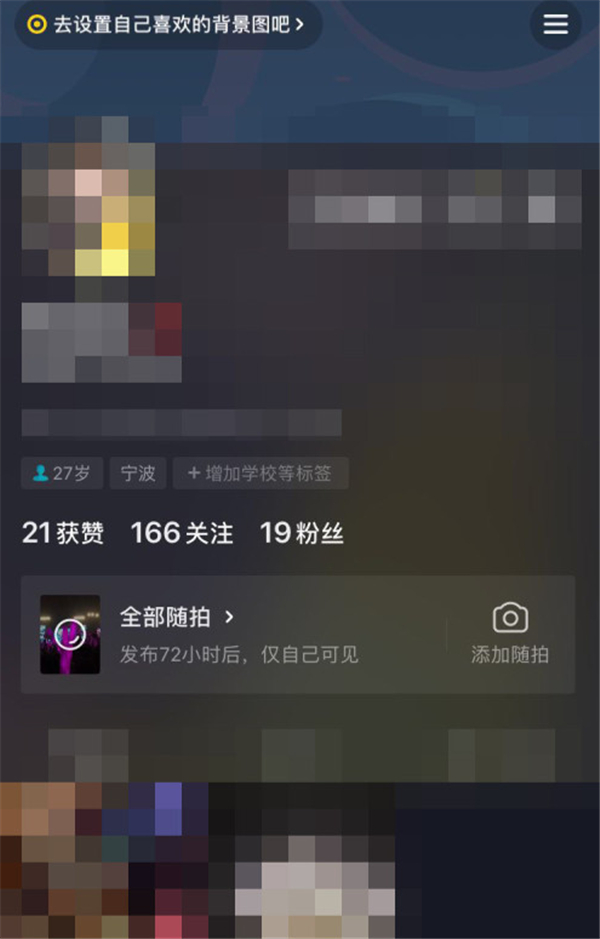The width and height of the screenshot is (600, 939).
Task: Tap the set background image prompt
Action: click(168, 24)
